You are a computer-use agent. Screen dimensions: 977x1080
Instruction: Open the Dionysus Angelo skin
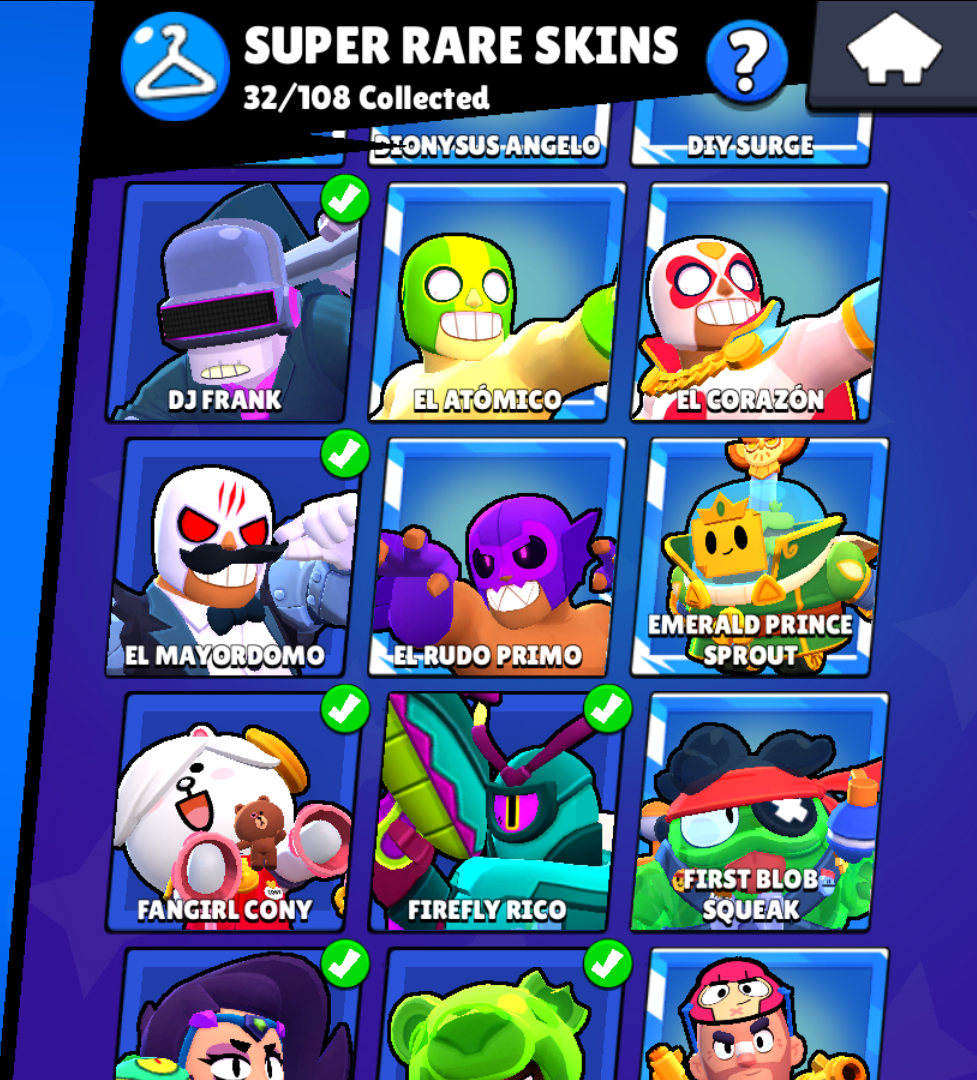click(x=490, y=146)
